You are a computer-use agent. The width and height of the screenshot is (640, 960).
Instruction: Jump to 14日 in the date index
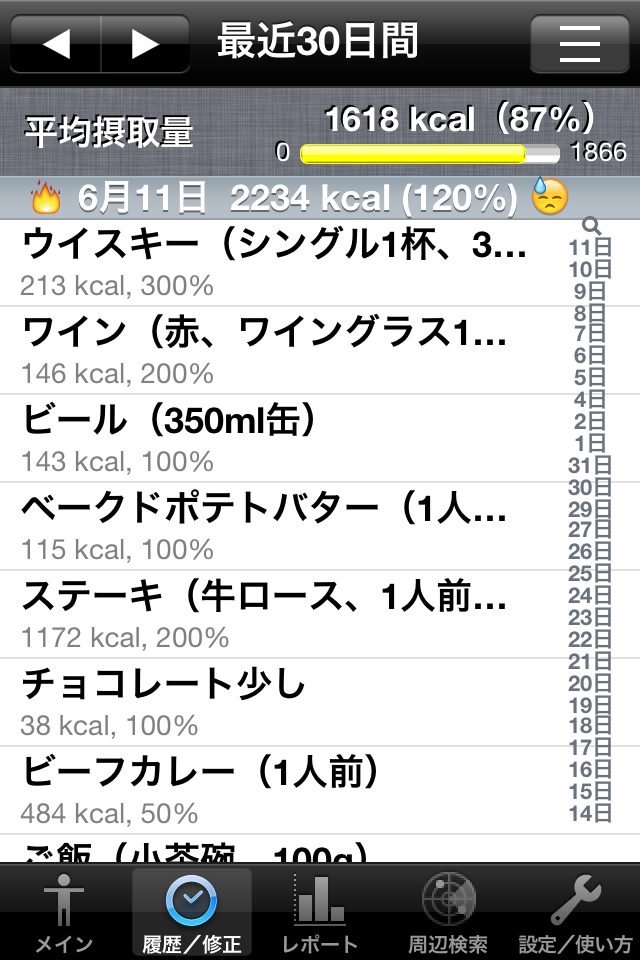point(588,812)
